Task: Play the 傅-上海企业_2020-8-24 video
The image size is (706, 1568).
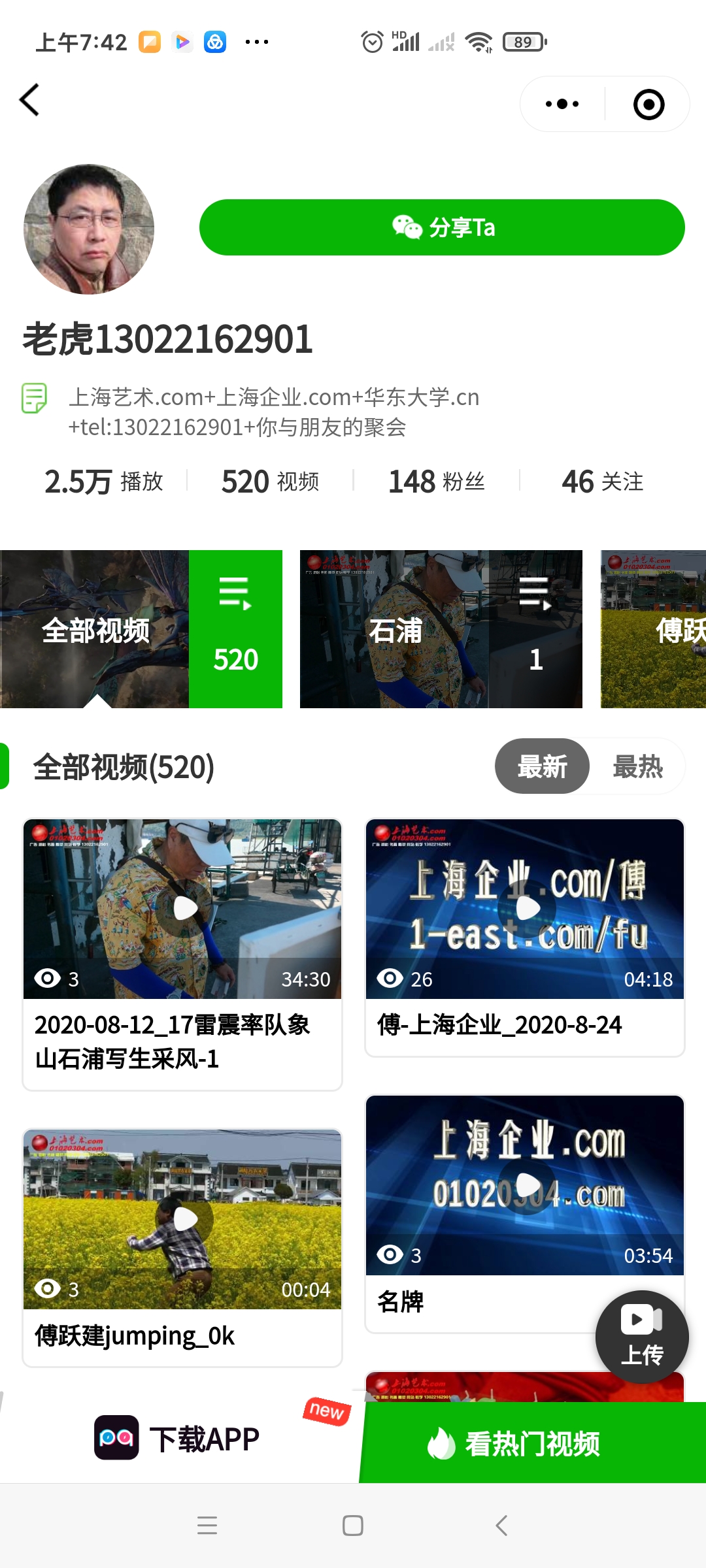Action: click(525, 909)
